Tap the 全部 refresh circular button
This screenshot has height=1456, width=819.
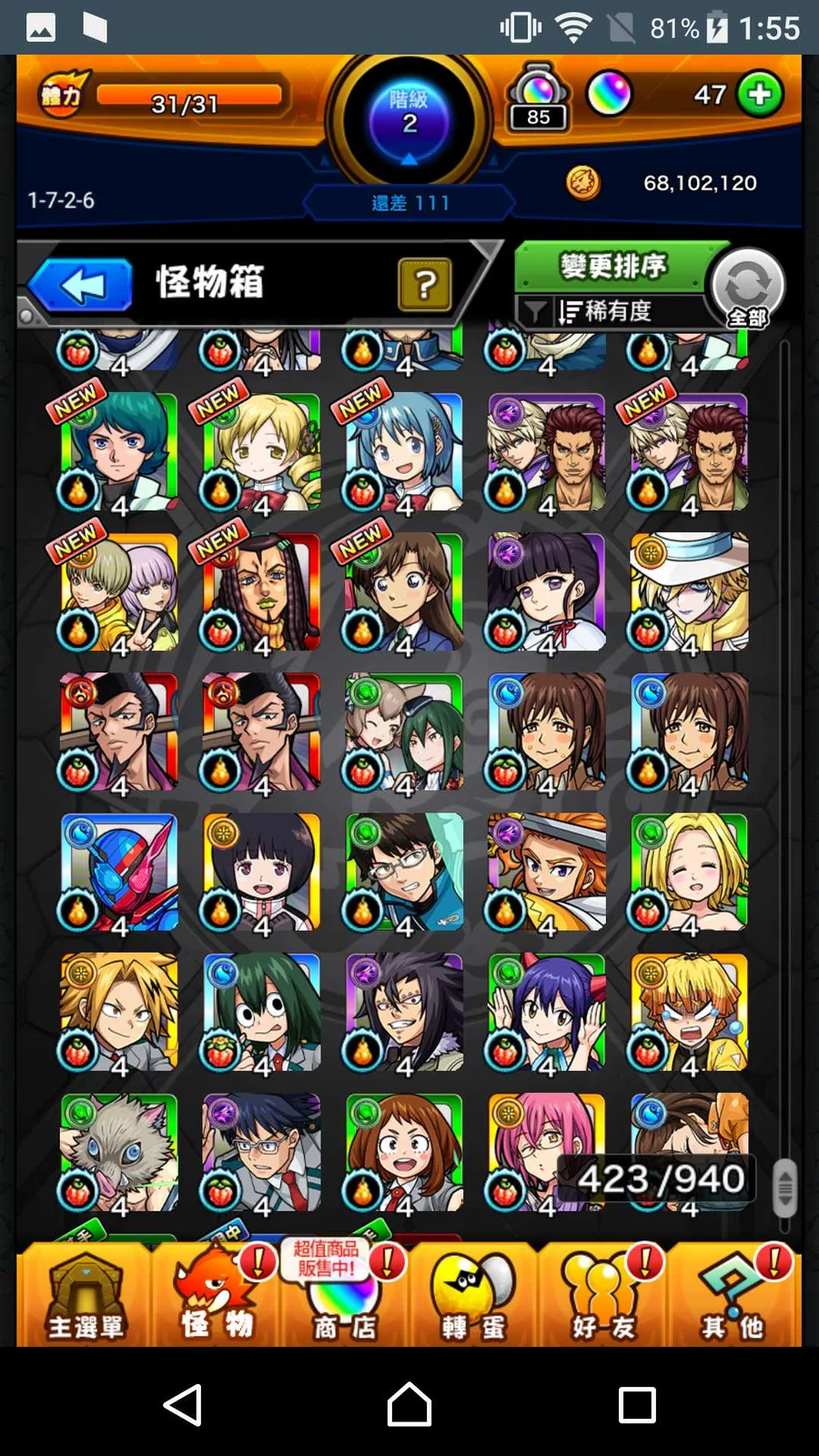pyautogui.click(x=748, y=287)
